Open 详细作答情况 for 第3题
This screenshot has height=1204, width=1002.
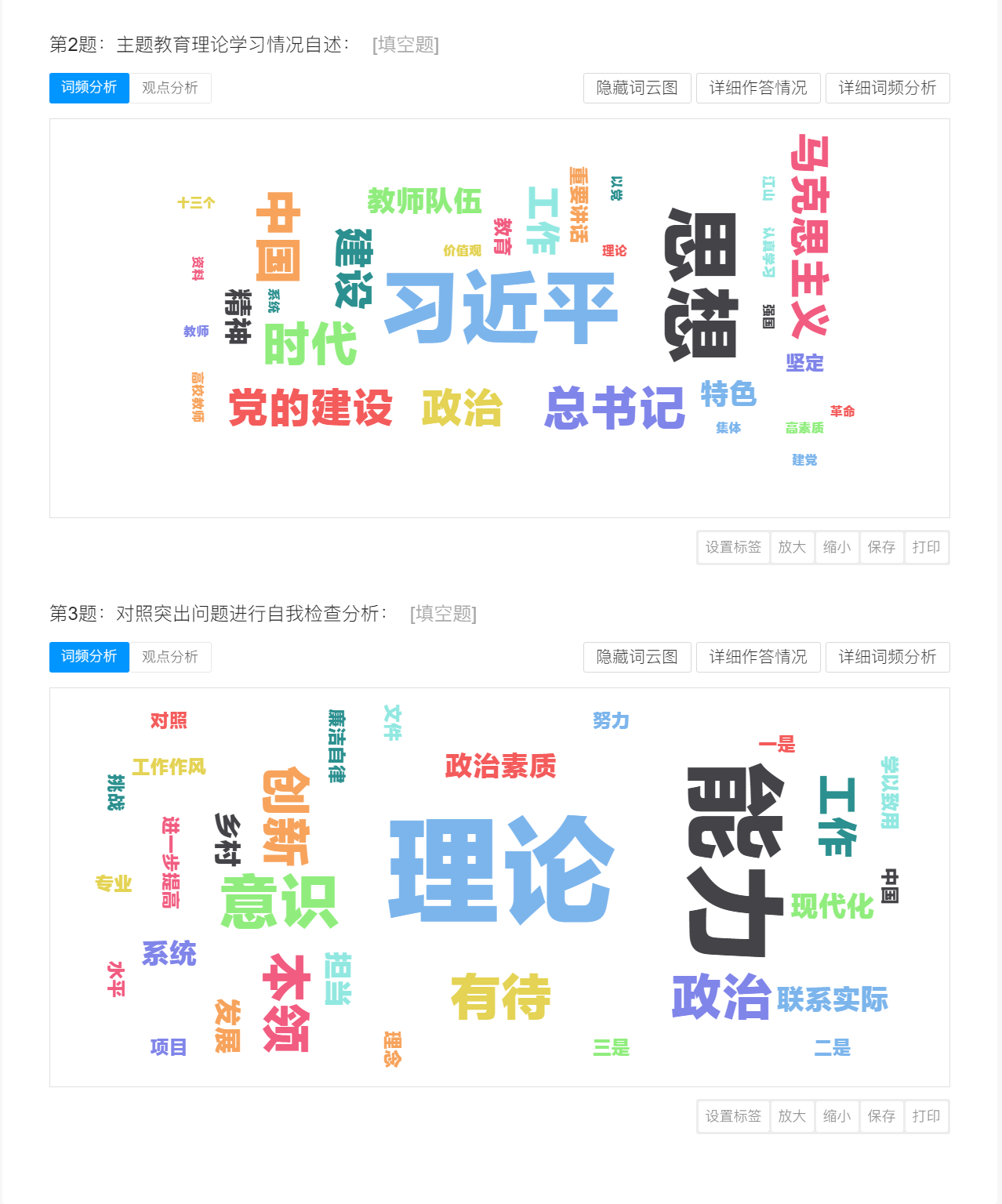(x=757, y=657)
